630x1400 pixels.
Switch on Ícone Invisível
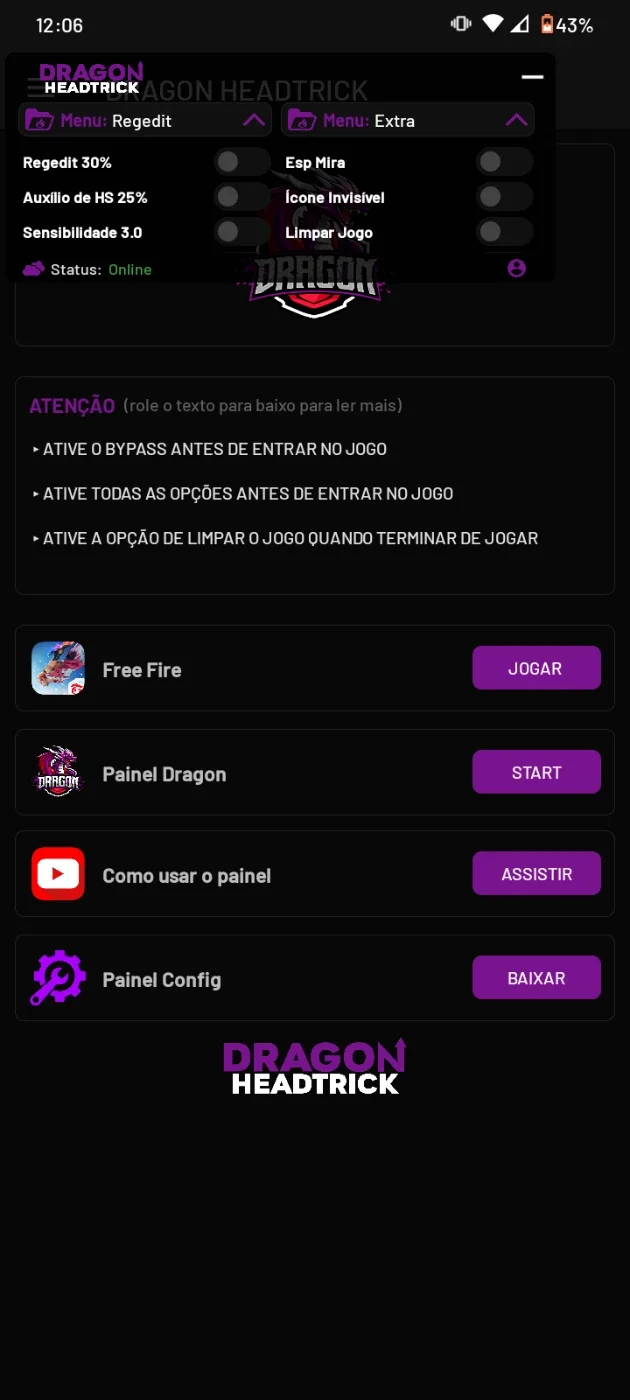pos(503,197)
